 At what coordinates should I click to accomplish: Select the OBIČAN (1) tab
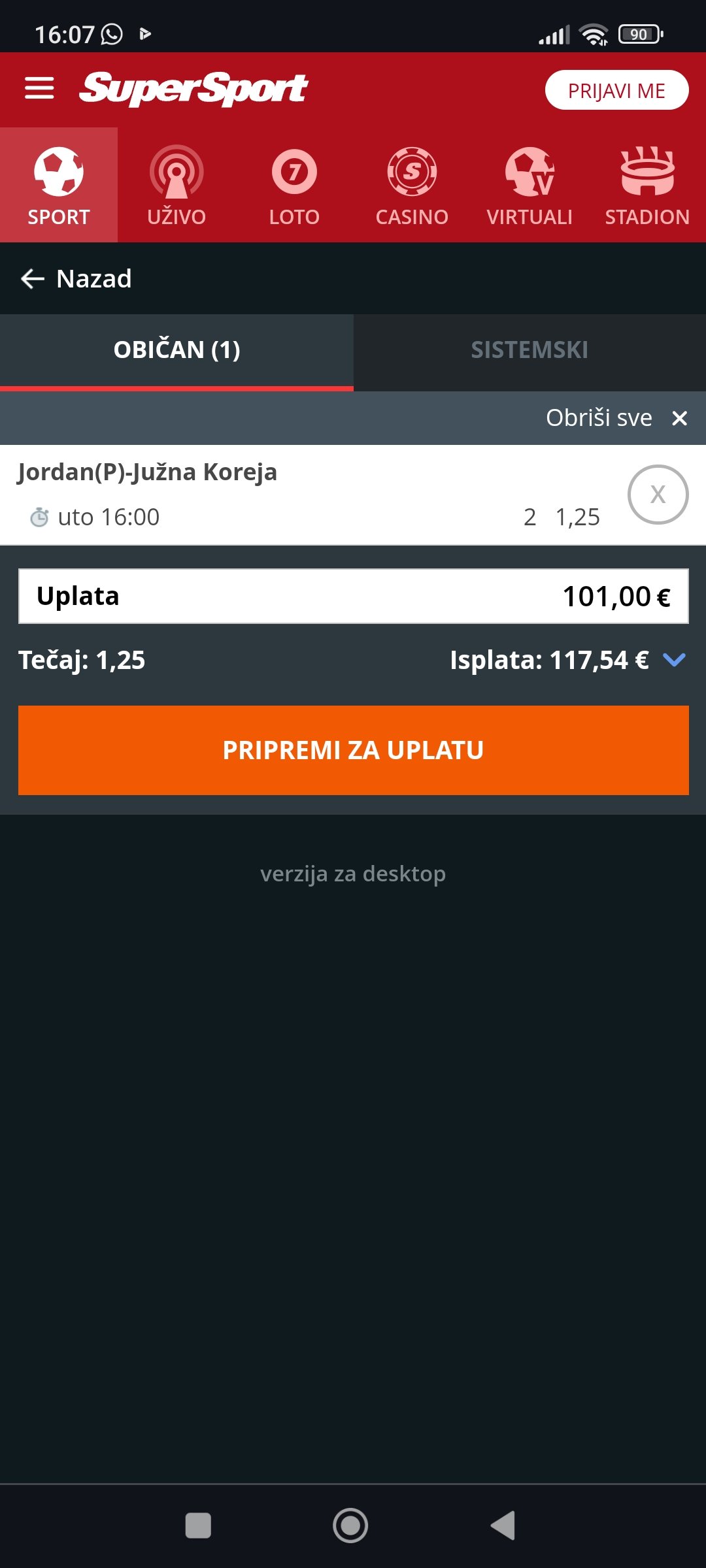click(176, 351)
